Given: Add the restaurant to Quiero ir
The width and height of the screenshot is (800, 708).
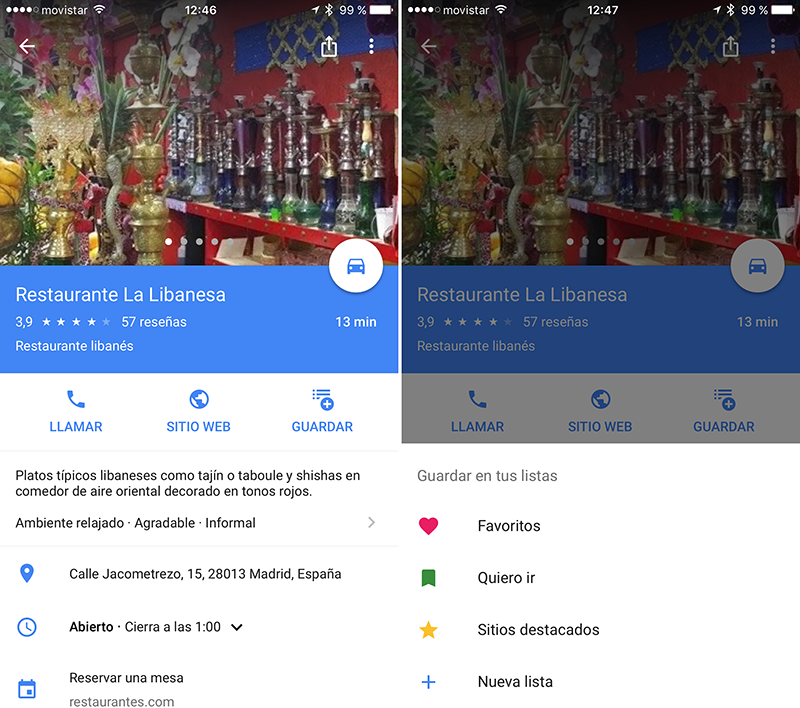Looking at the screenshot, I should coord(506,578).
